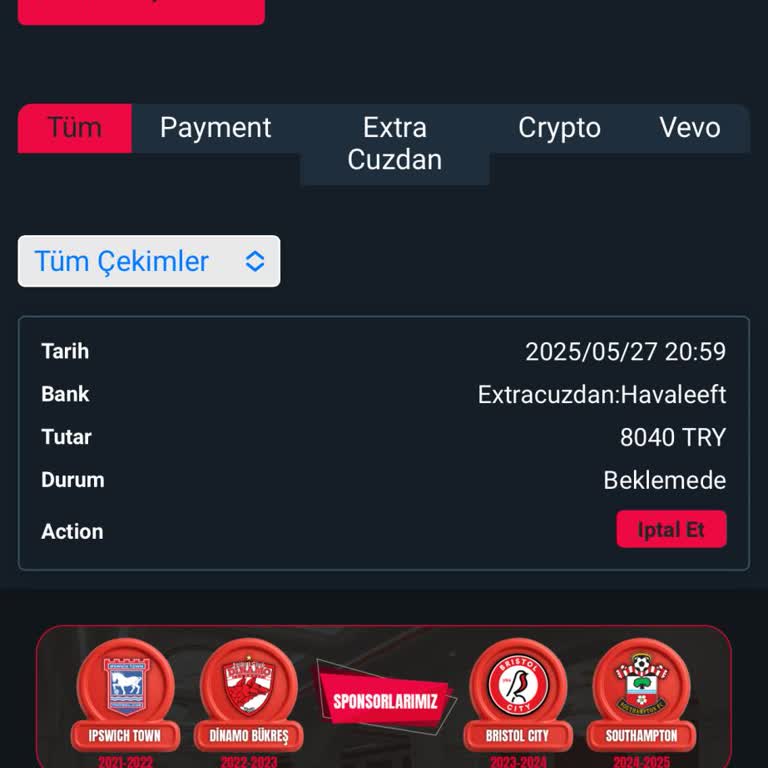
Task: Expand the Tüm Çekimler dropdown
Action: (149, 261)
